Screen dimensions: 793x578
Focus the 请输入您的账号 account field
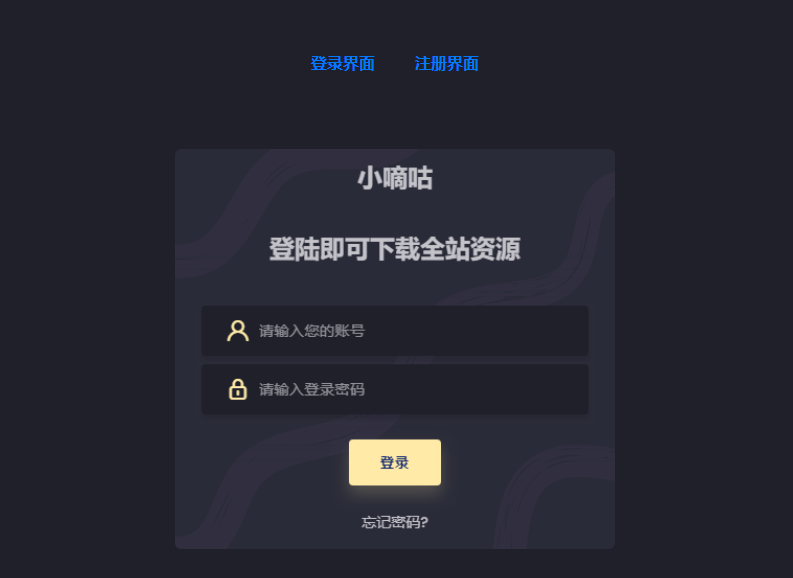point(410,331)
